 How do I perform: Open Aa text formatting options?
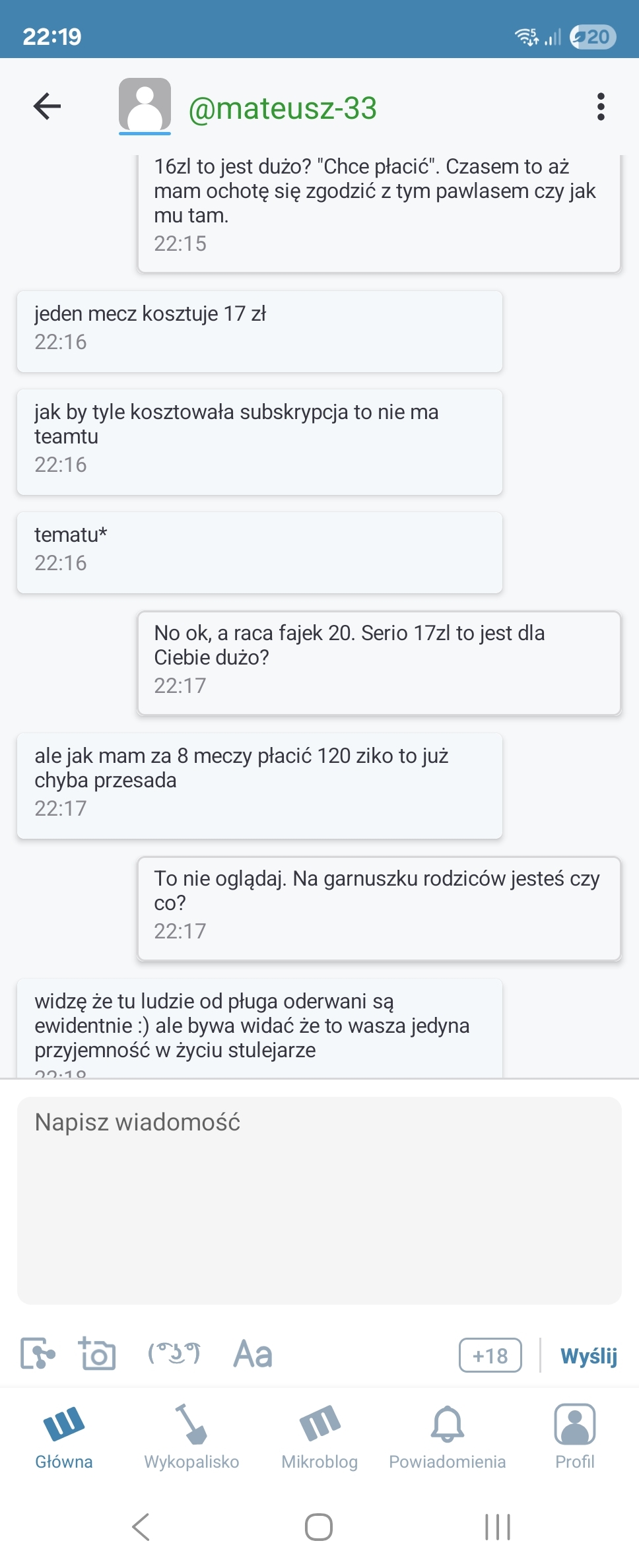click(x=253, y=1355)
